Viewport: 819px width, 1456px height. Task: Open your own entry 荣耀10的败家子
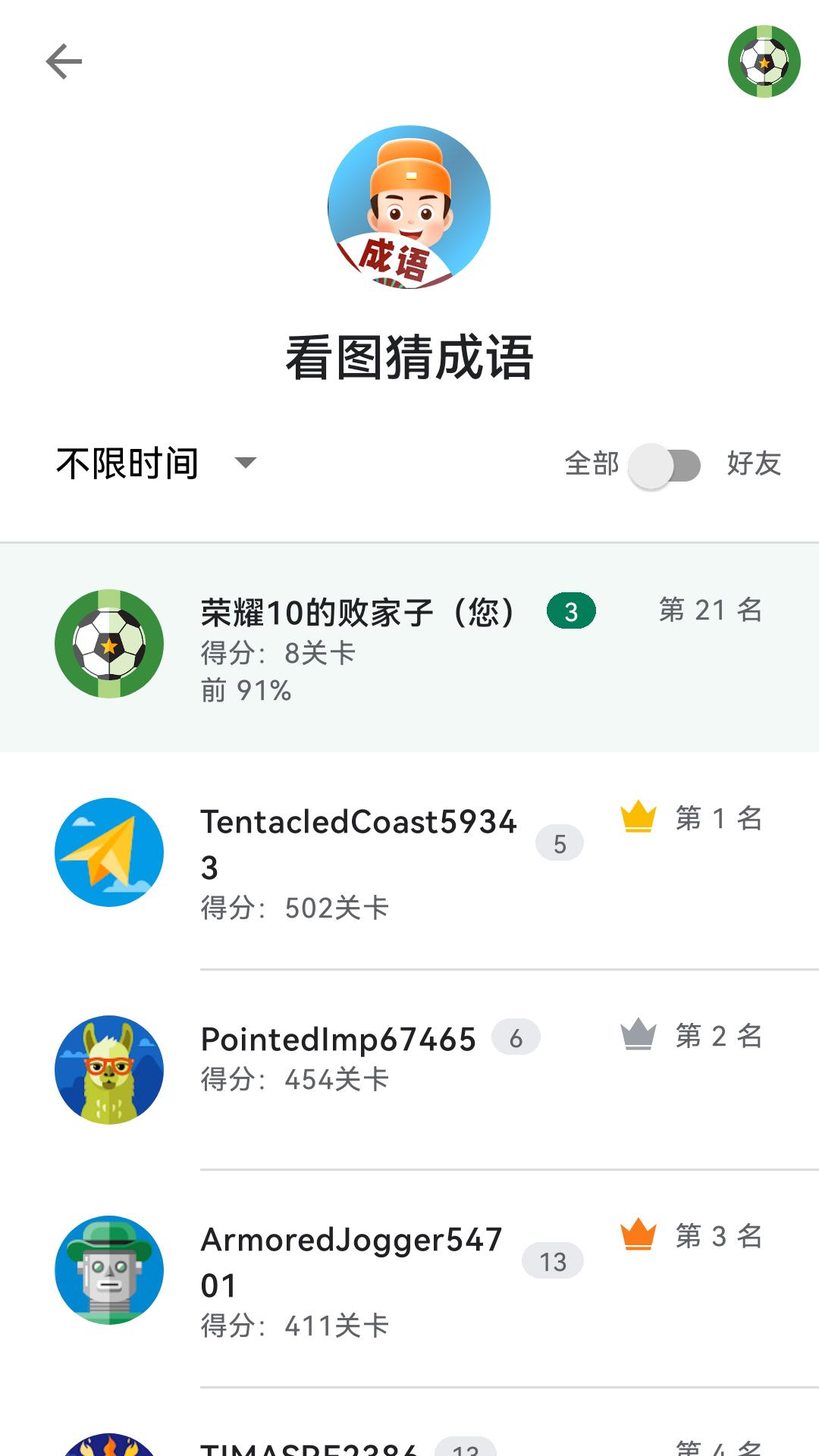[x=409, y=647]
